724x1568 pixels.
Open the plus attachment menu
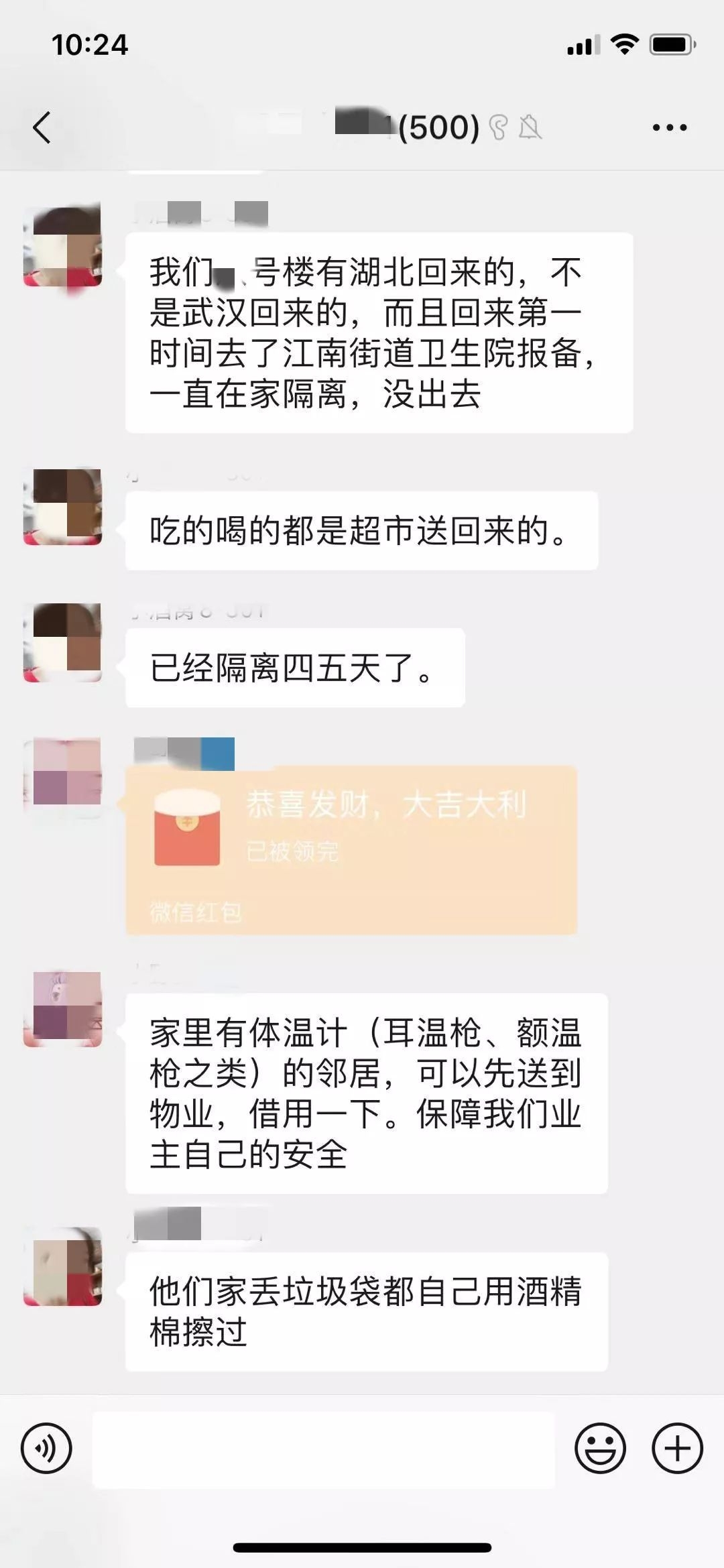(x=677, y=1448)
